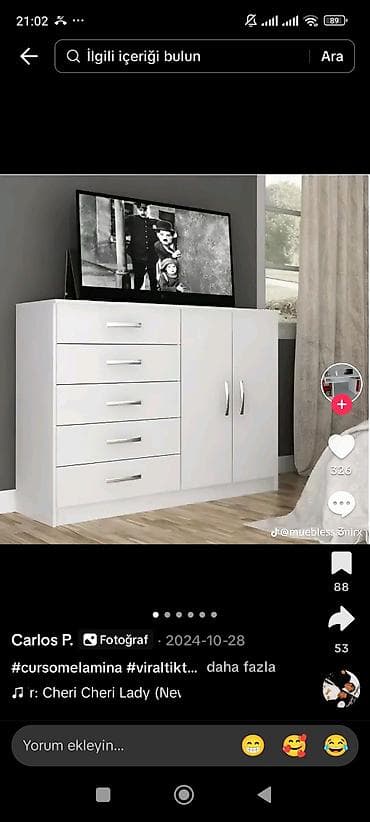
Task: Open recent apps with the square button
Action: point(103,795)
